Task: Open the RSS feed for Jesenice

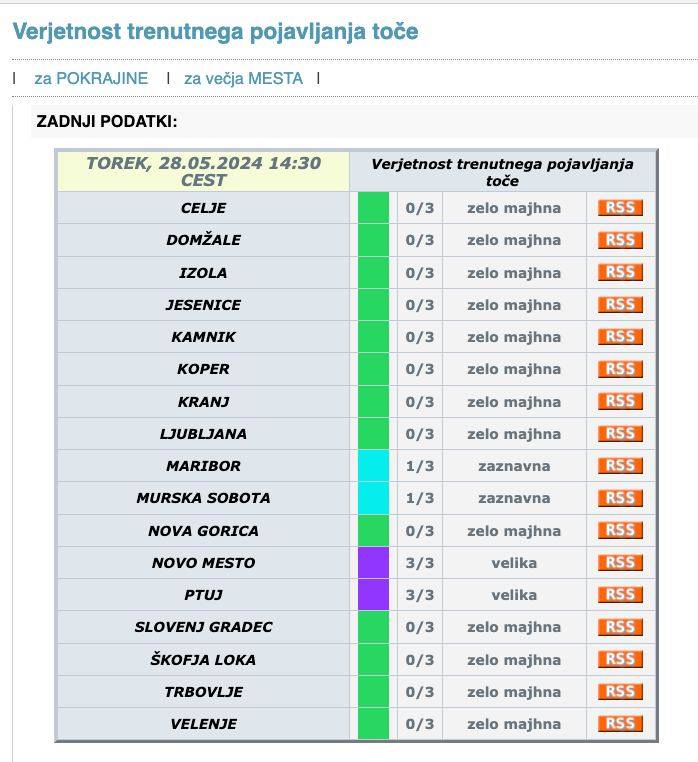Action: click(620, 304)
